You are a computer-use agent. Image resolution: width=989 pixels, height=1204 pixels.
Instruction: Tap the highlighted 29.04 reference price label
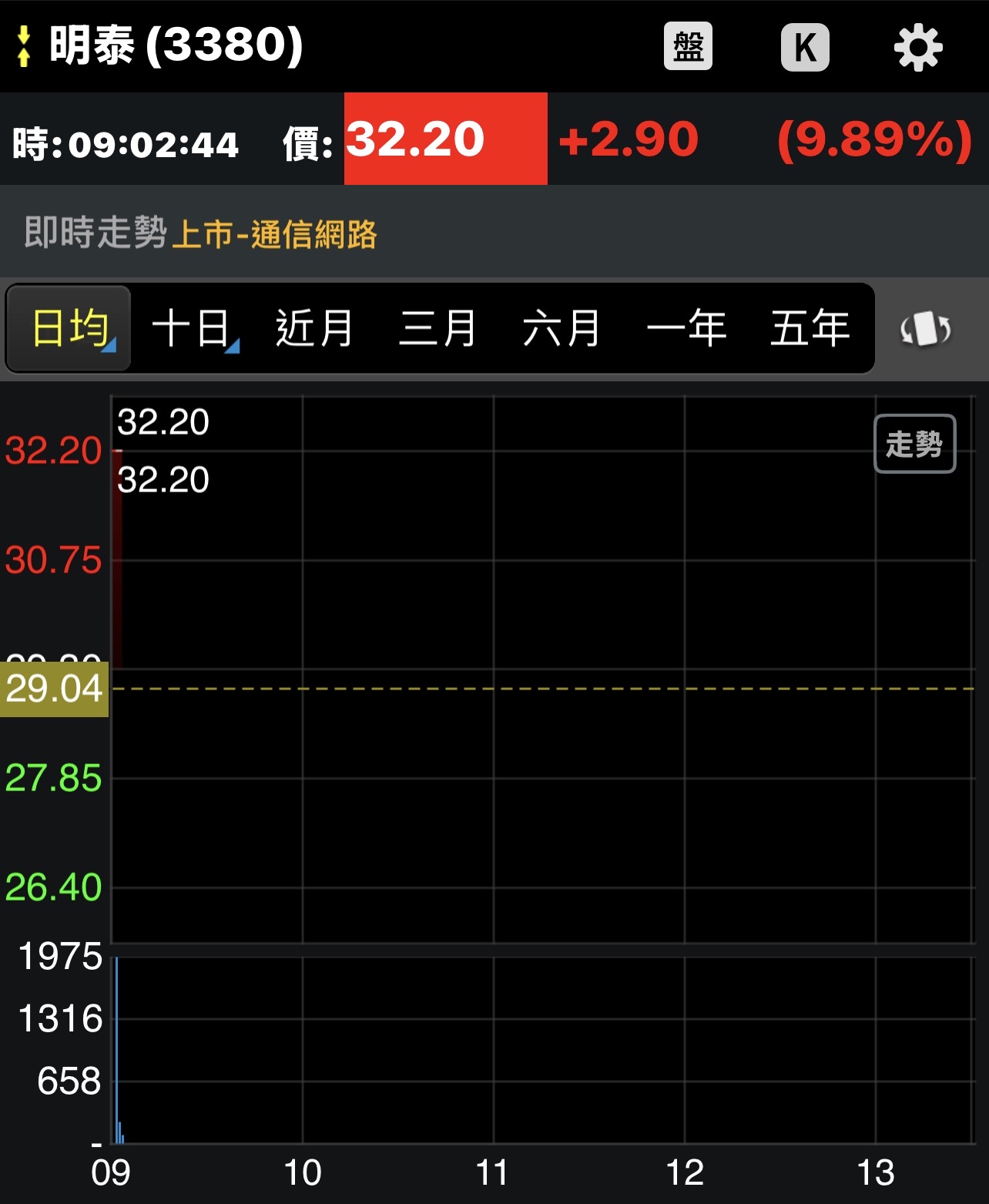pos(52,689)
